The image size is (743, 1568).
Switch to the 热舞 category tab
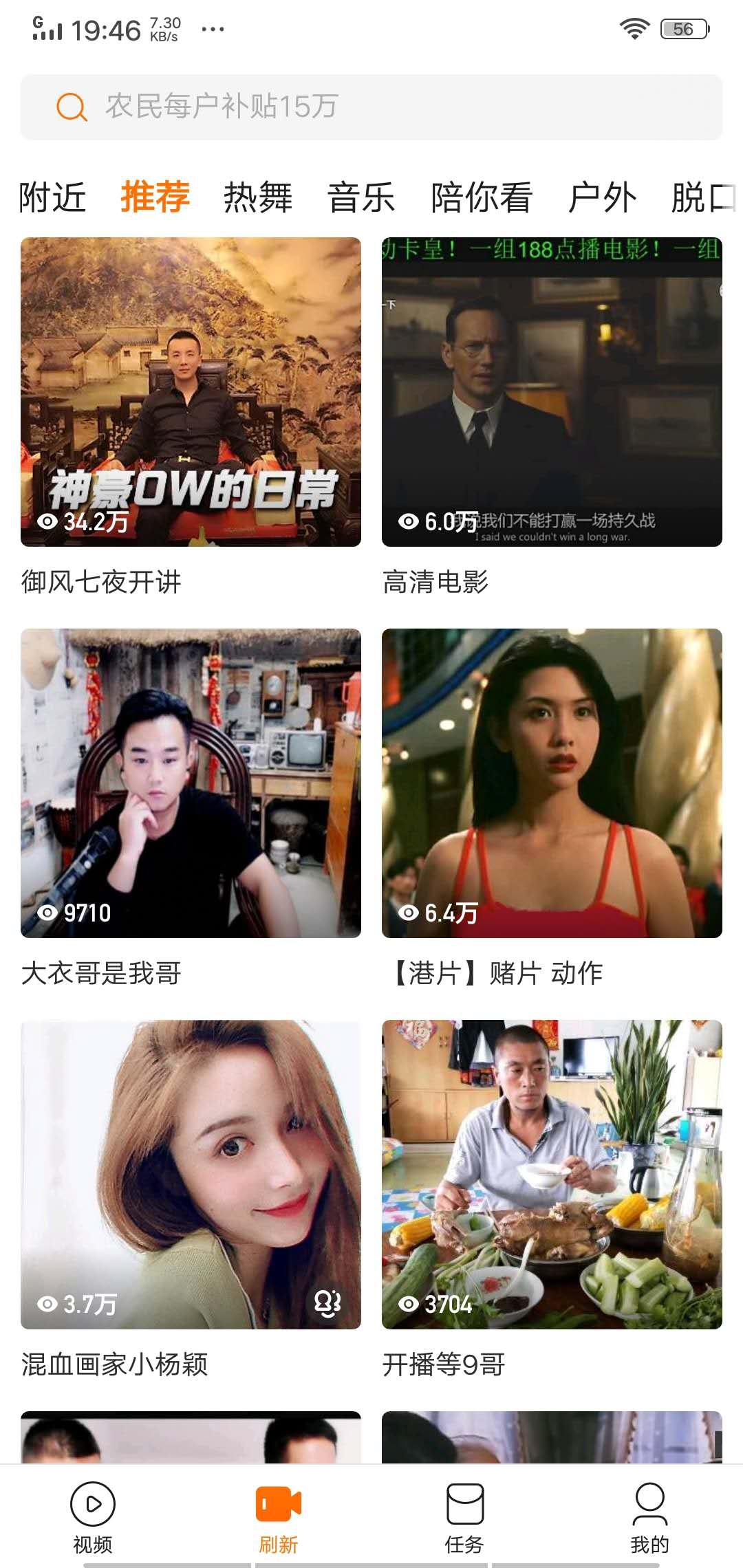(x=258, y=197)
